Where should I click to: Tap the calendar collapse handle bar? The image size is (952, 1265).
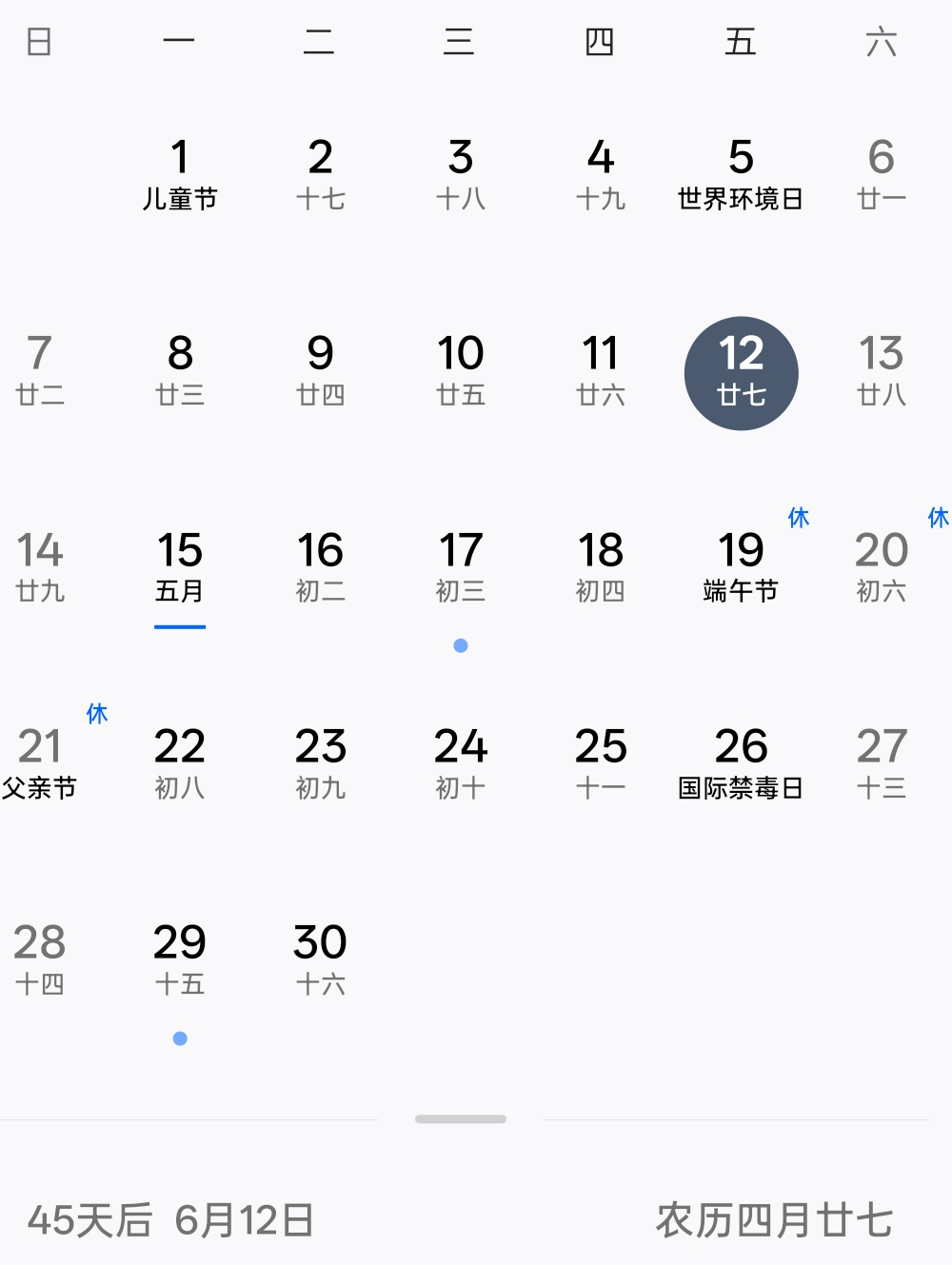461,1118
